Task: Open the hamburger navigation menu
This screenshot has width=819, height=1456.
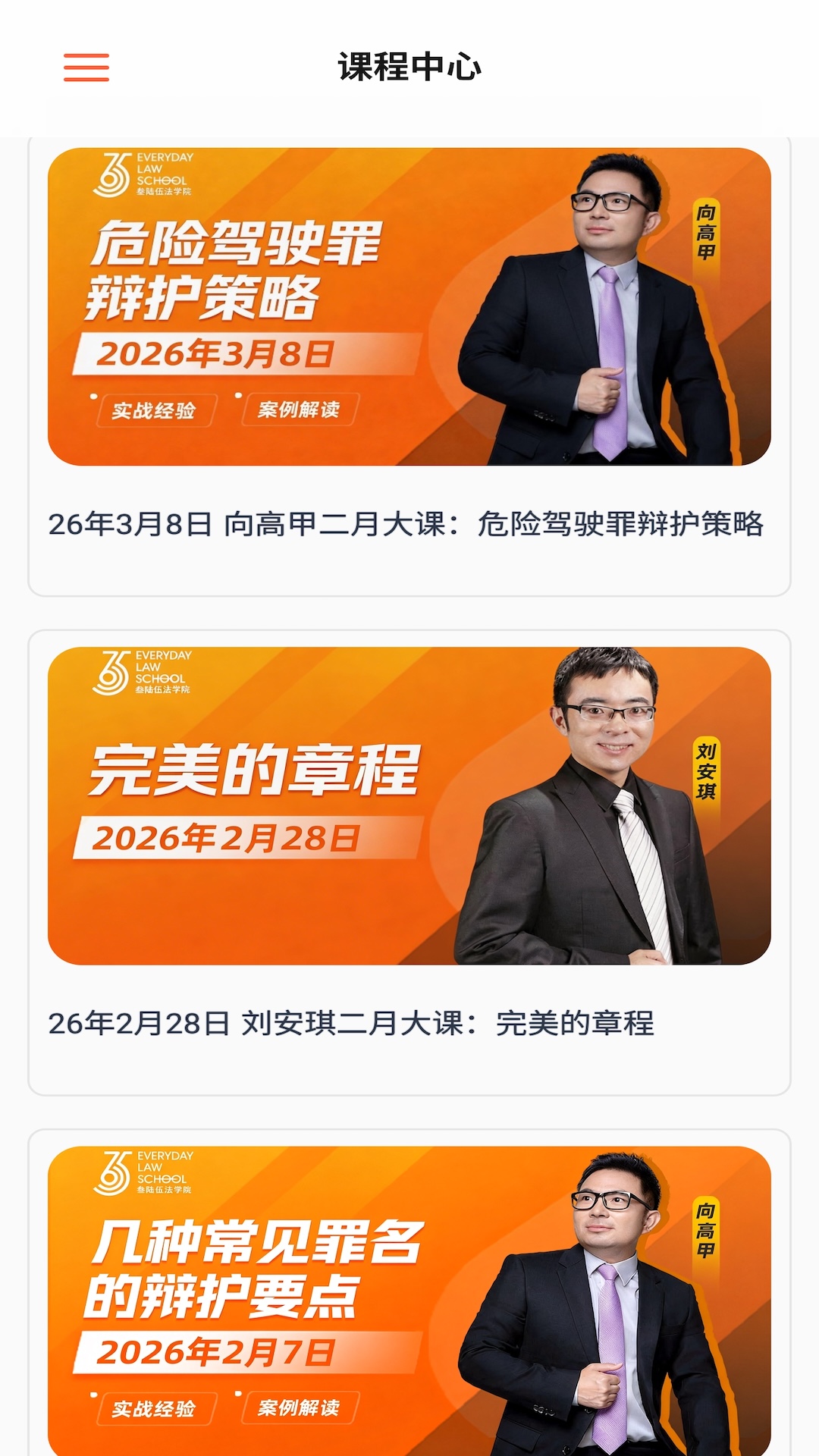Action: (86, 68)
